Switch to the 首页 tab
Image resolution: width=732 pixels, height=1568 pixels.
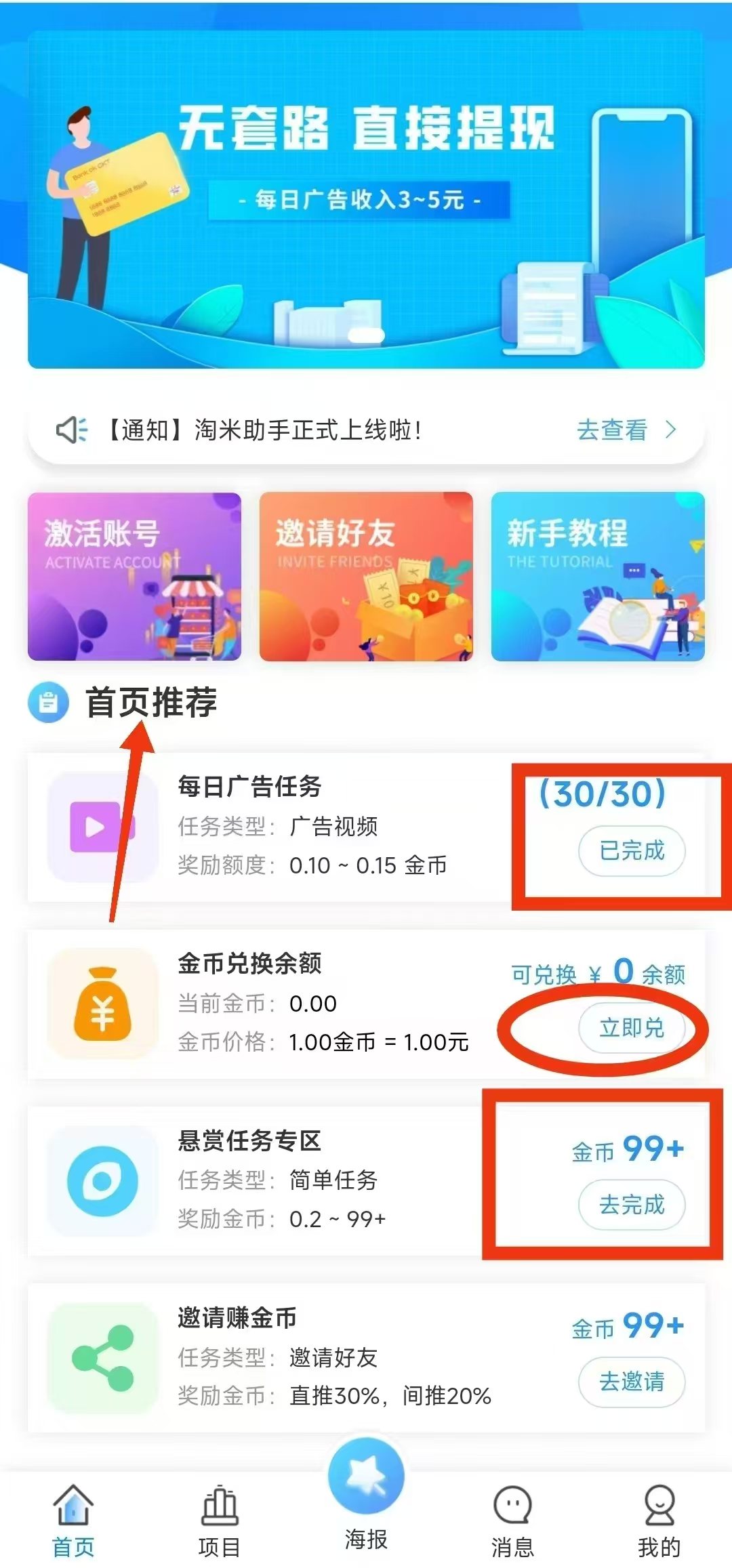73,1521
